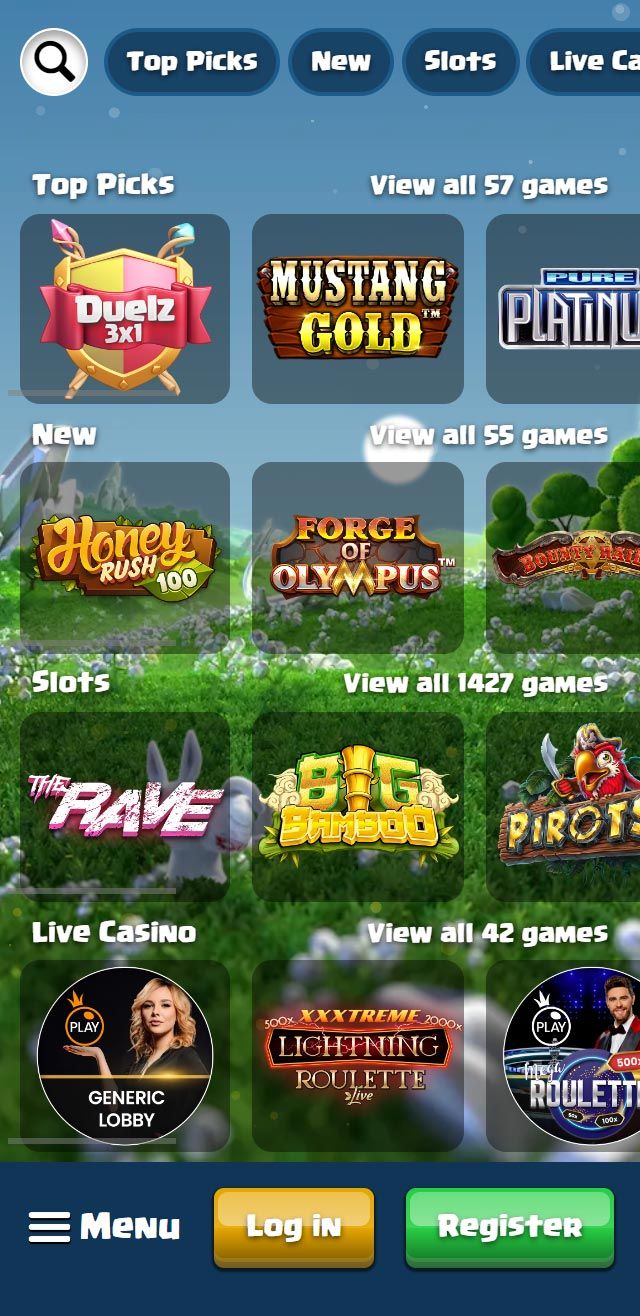Viewport: 640px width, 1316px height.
Task: View all 57 Top Picks games
Action: coord(488,185)
